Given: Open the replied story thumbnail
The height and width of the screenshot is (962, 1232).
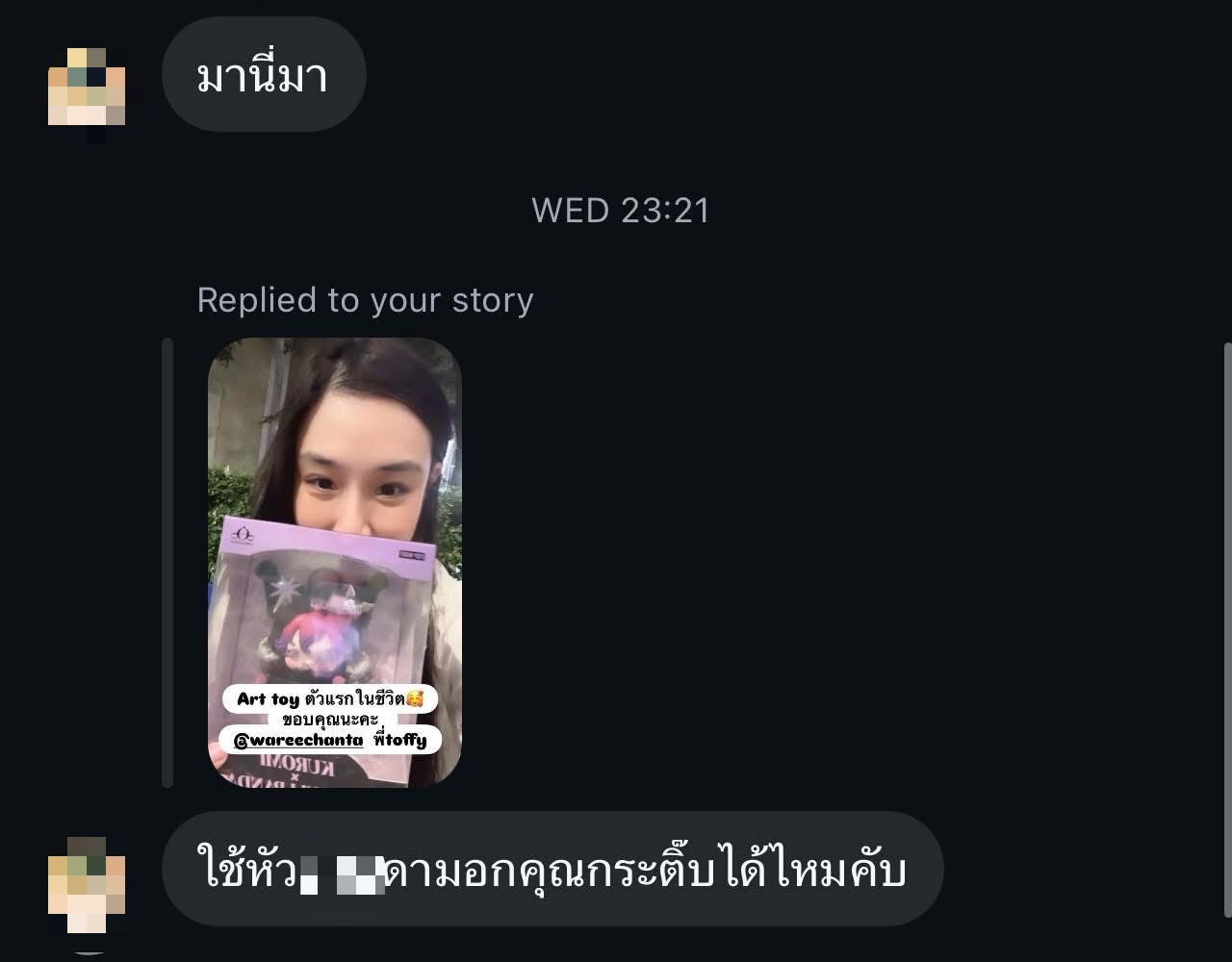Looking at the screenshot, I should pyautogui.click(x=334, y=562).
